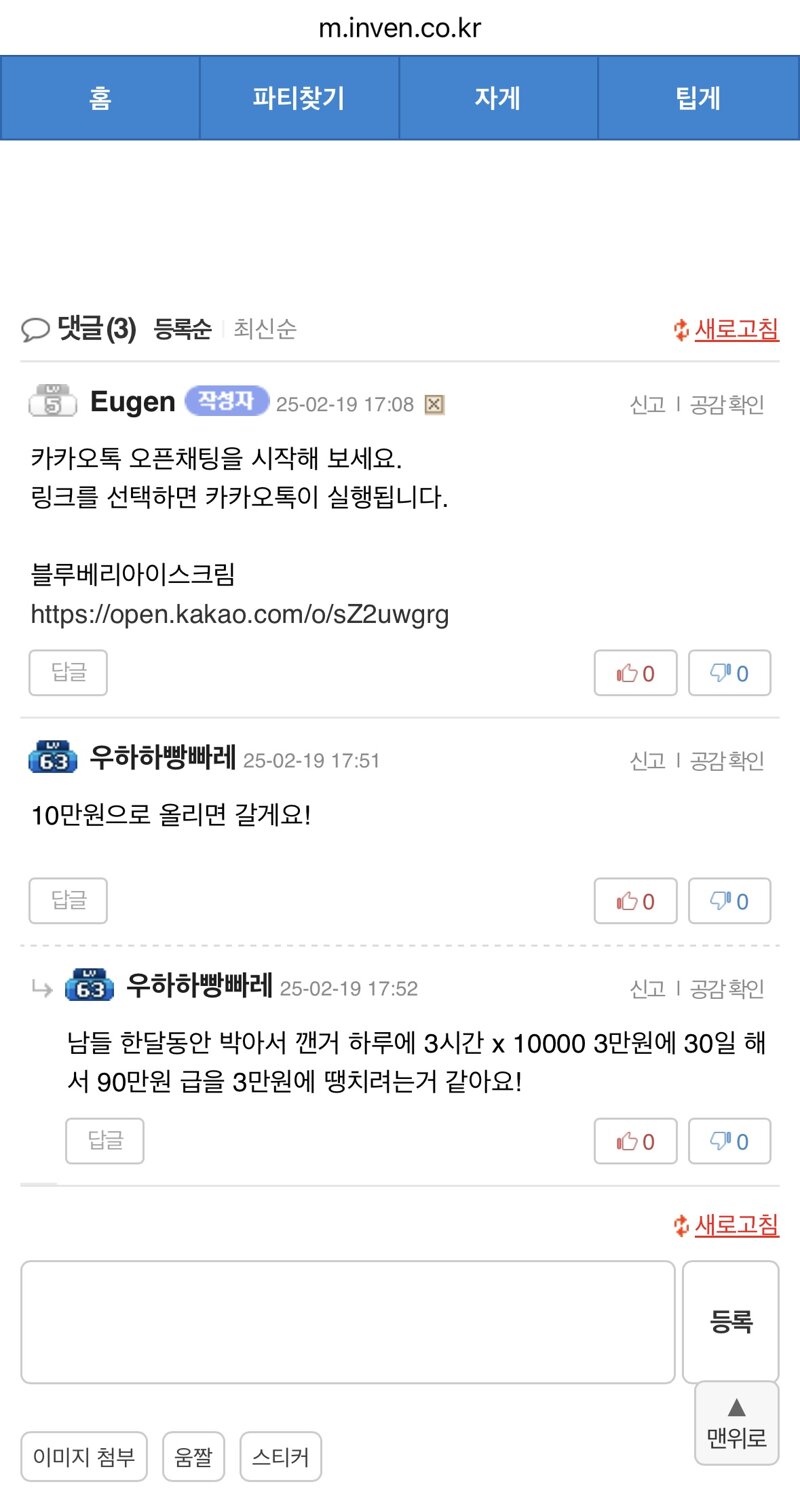The image size is (800, 1499).
Task: Report Eugen's comment via 신고
Action: click(x=647, y=404)
